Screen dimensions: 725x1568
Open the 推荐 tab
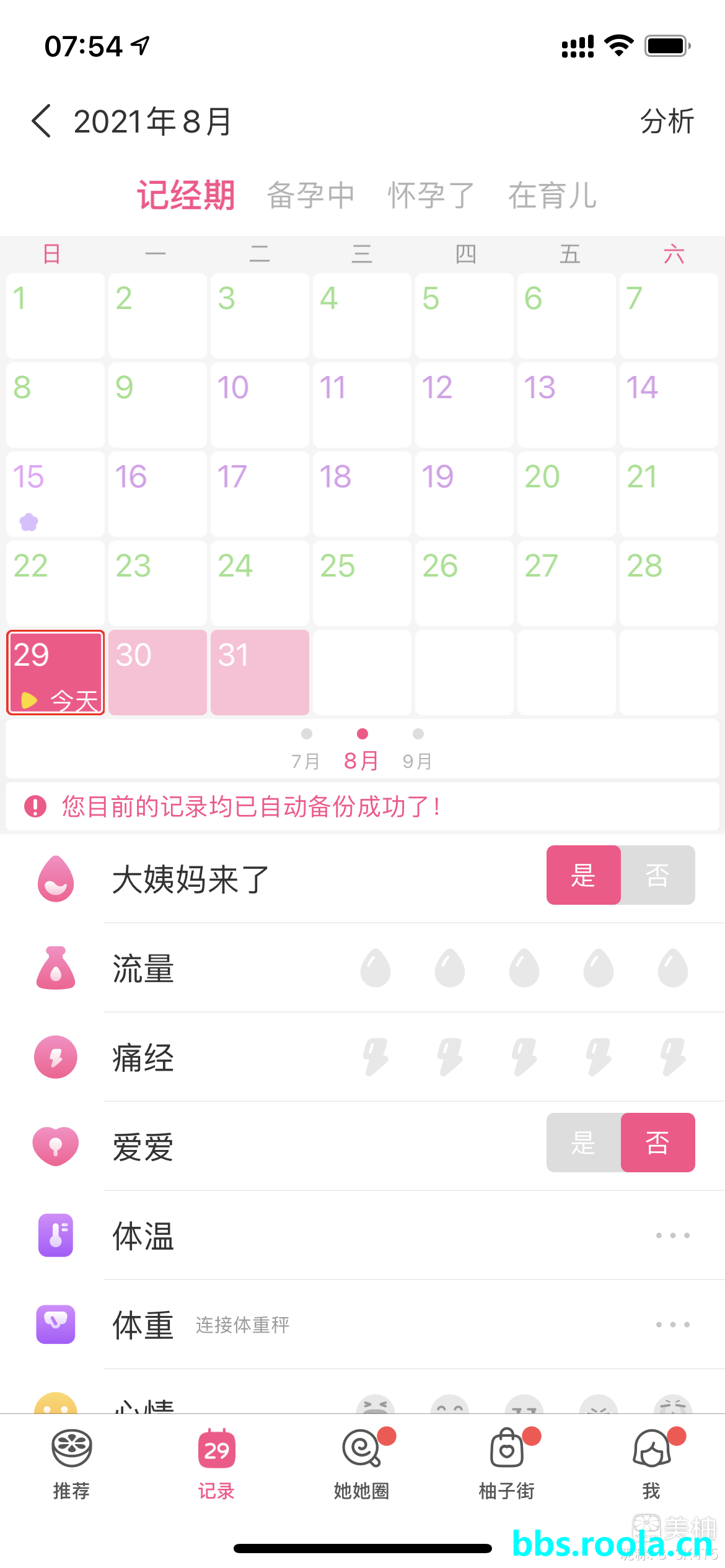(71, 1464)
